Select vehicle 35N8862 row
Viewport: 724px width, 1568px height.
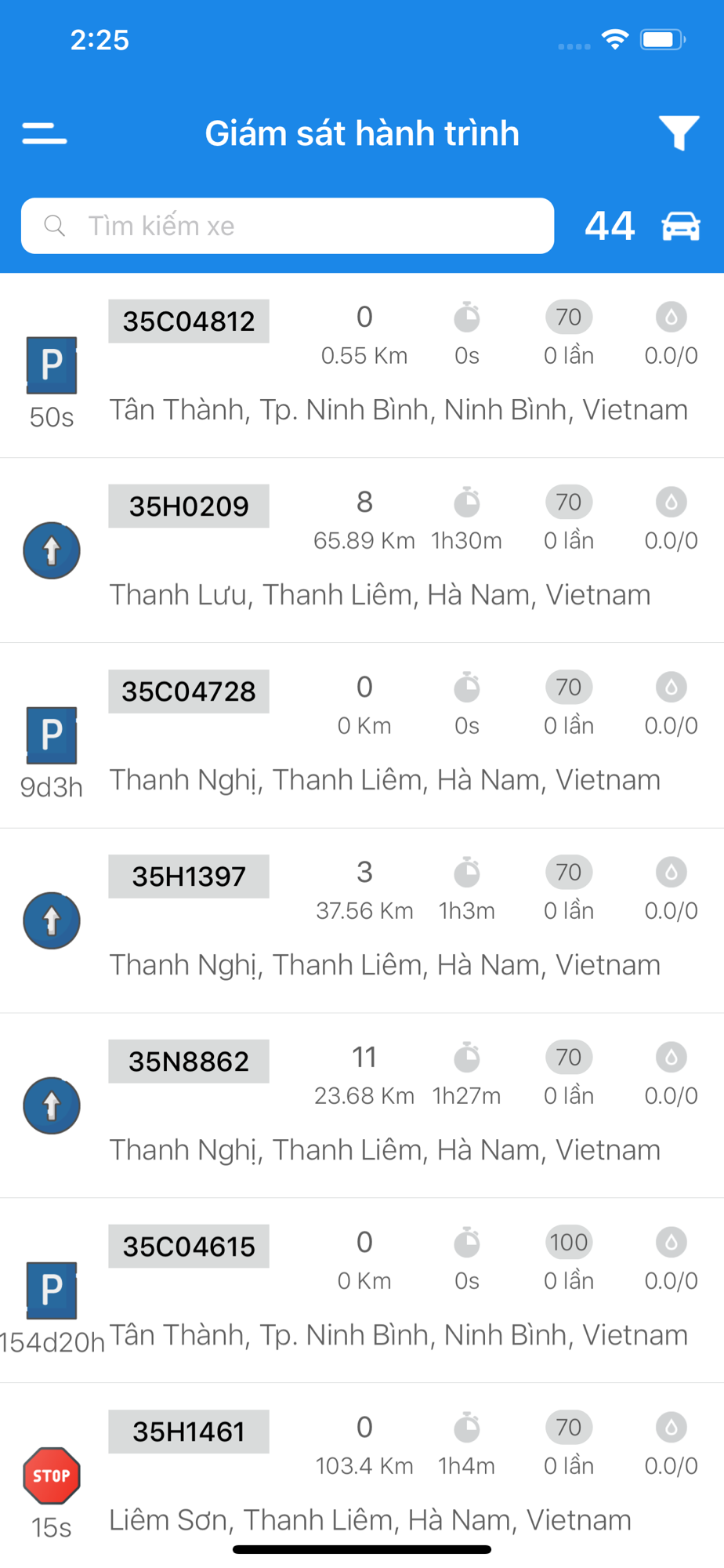(x=362, y=1105)
